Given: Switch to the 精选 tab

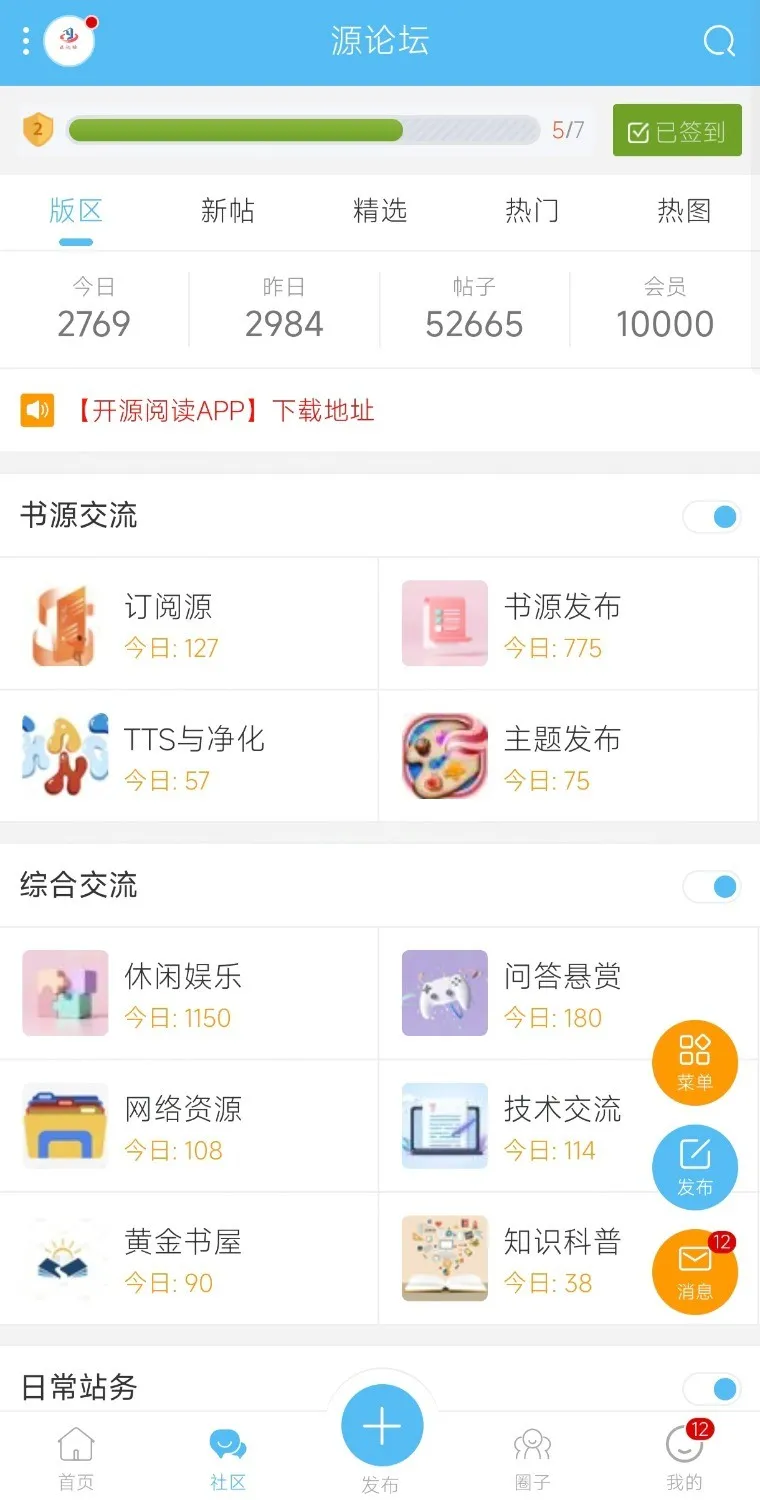Looking at the screenshot, I should pyautogui.click(x=380, y=211).
